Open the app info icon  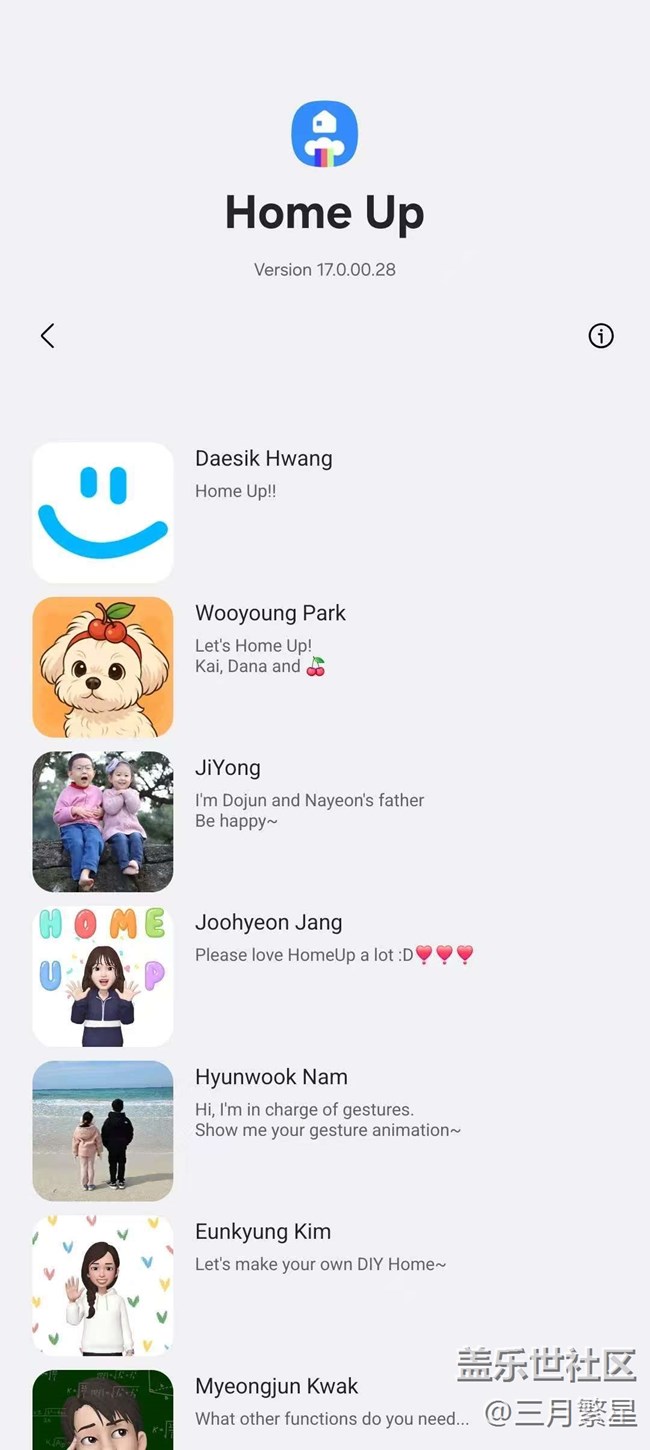tap(601, 336)
